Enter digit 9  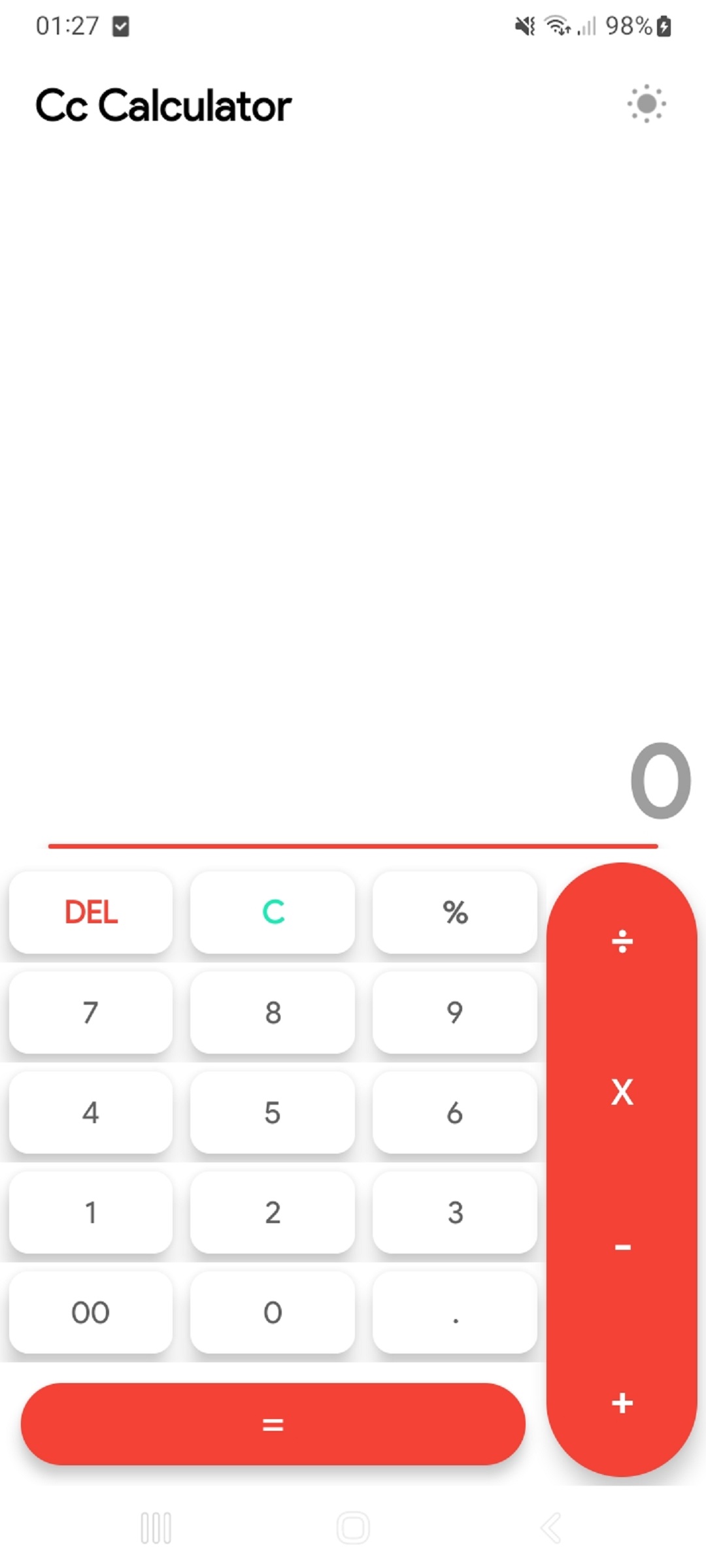coord(455,1012)
